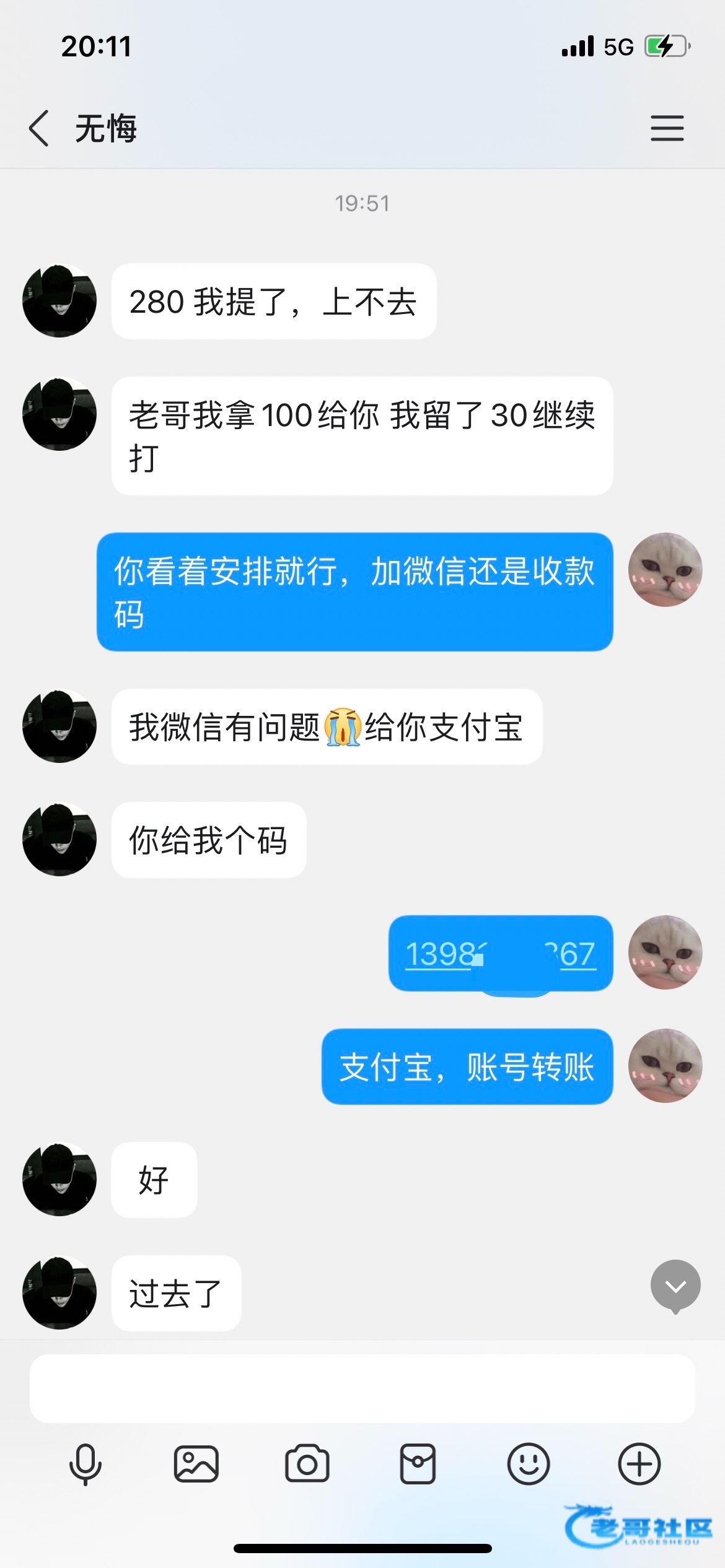Open the camera to take a photo
This screenshot has height=1568, width=725.
pos(307,1464)
